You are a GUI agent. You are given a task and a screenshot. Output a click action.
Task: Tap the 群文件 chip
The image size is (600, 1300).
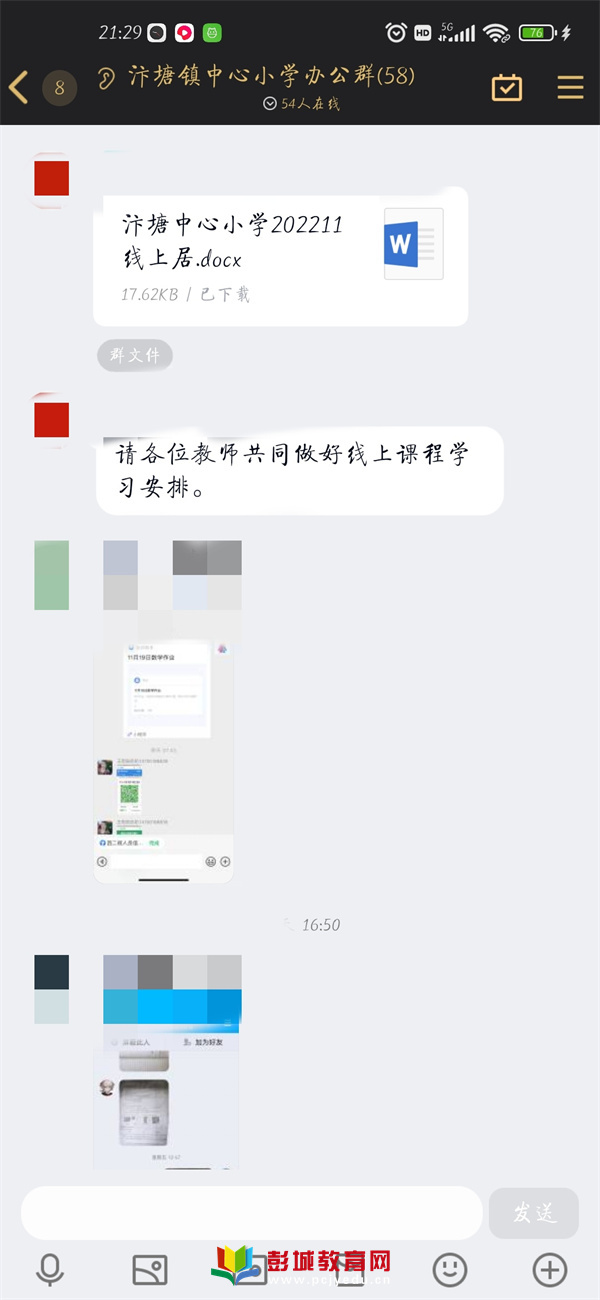tap(135, 355)
